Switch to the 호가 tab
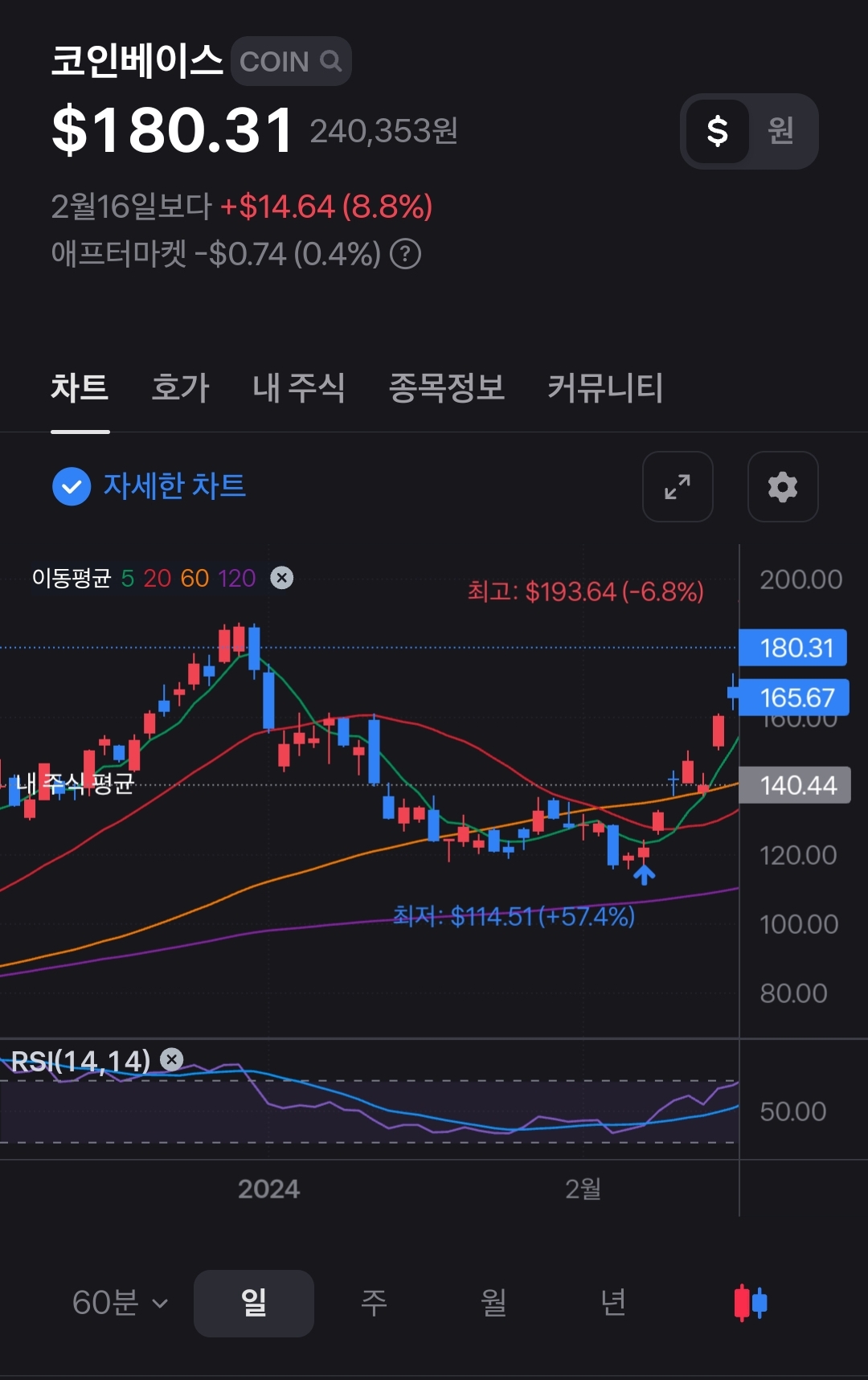Image resolution: width=868 pixels, height=1380 pixels. (x=178, y=389)
